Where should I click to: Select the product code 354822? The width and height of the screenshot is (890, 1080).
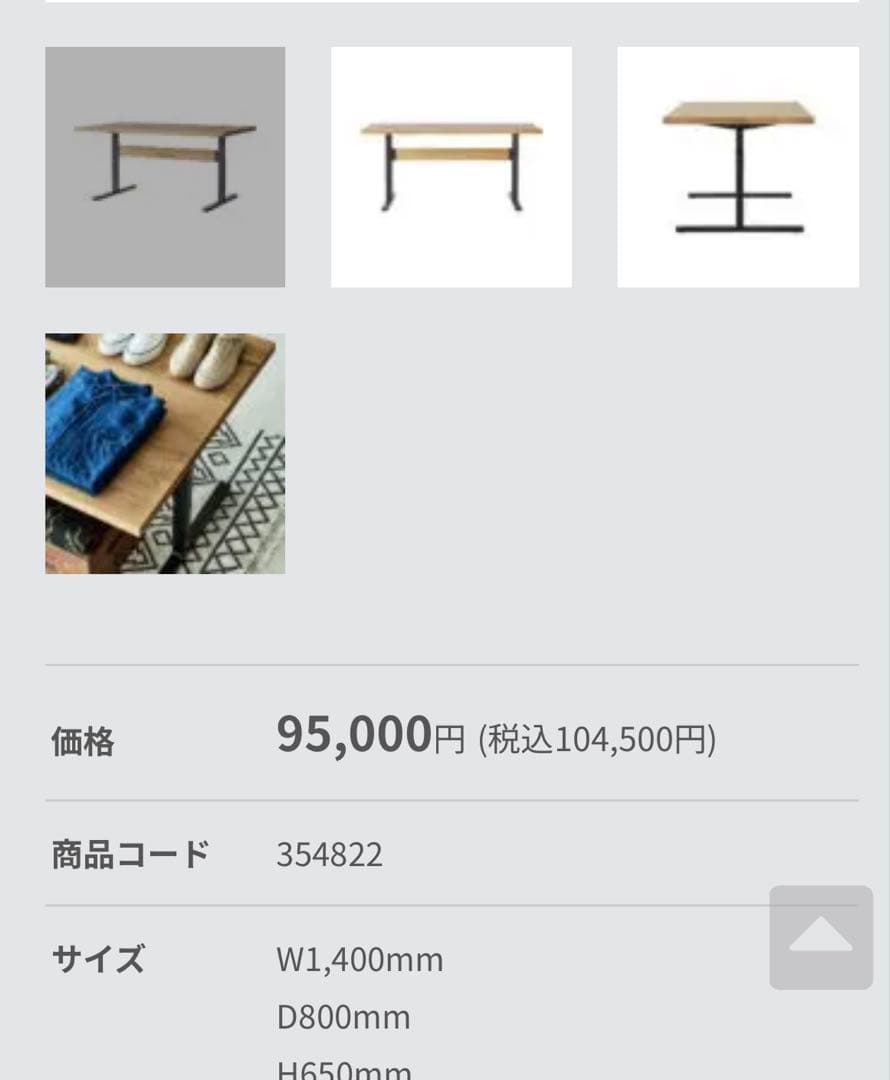pos(331,855)
